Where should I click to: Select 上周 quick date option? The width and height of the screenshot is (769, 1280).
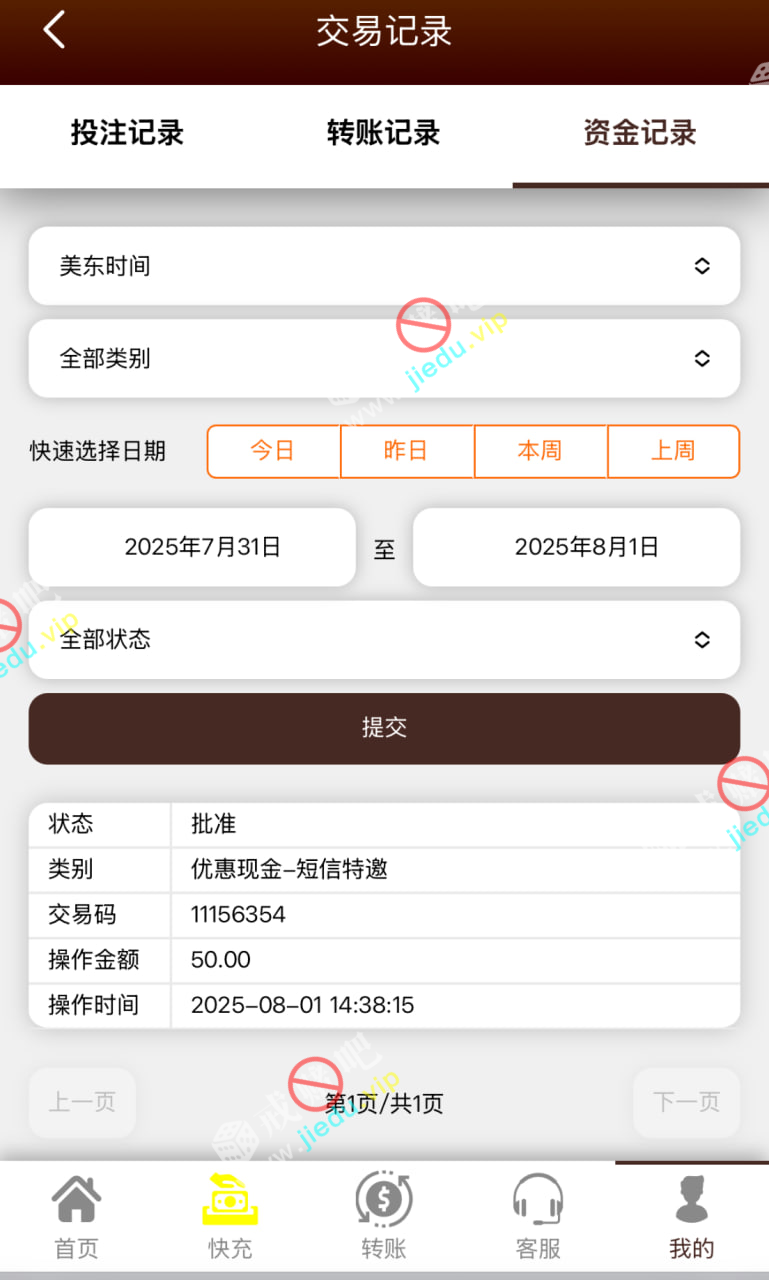point(673,451)
